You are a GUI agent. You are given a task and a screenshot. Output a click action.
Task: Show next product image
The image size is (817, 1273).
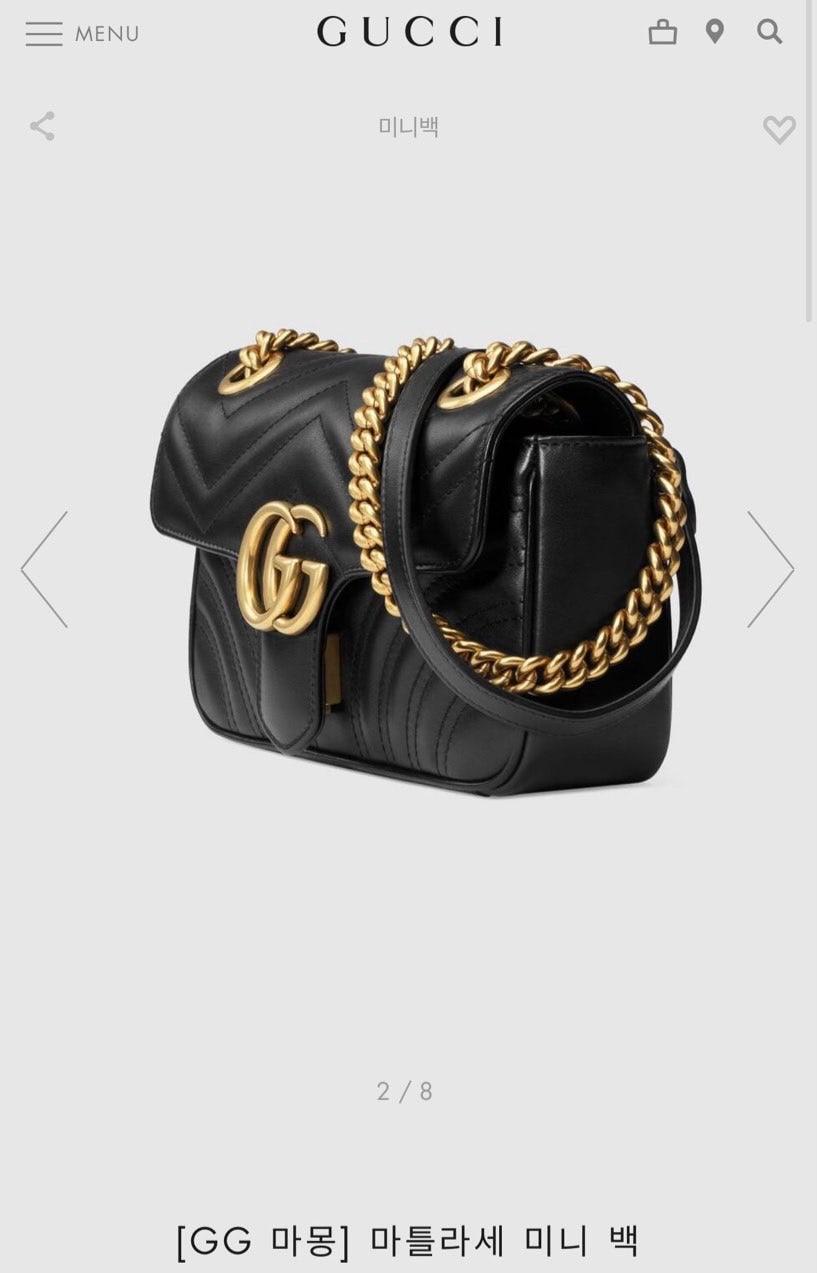click(x=770, y=569)
